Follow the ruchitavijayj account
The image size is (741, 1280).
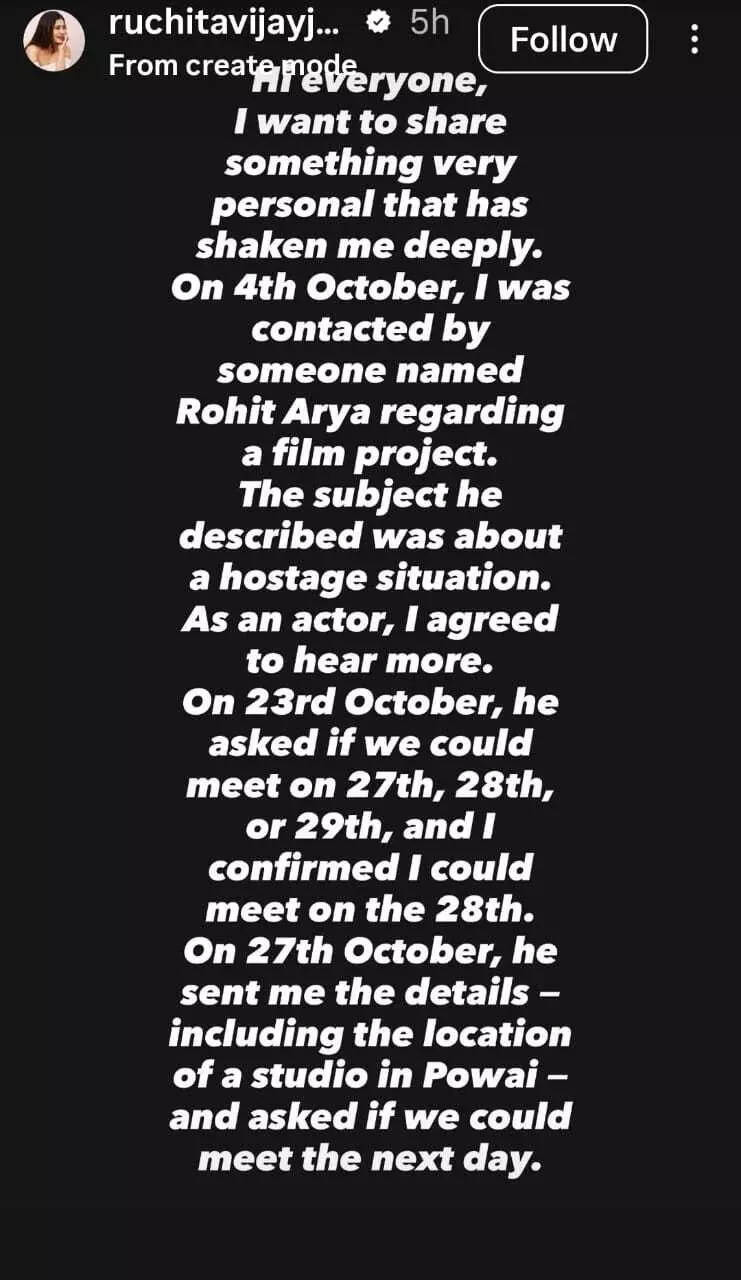coord(563,40)
